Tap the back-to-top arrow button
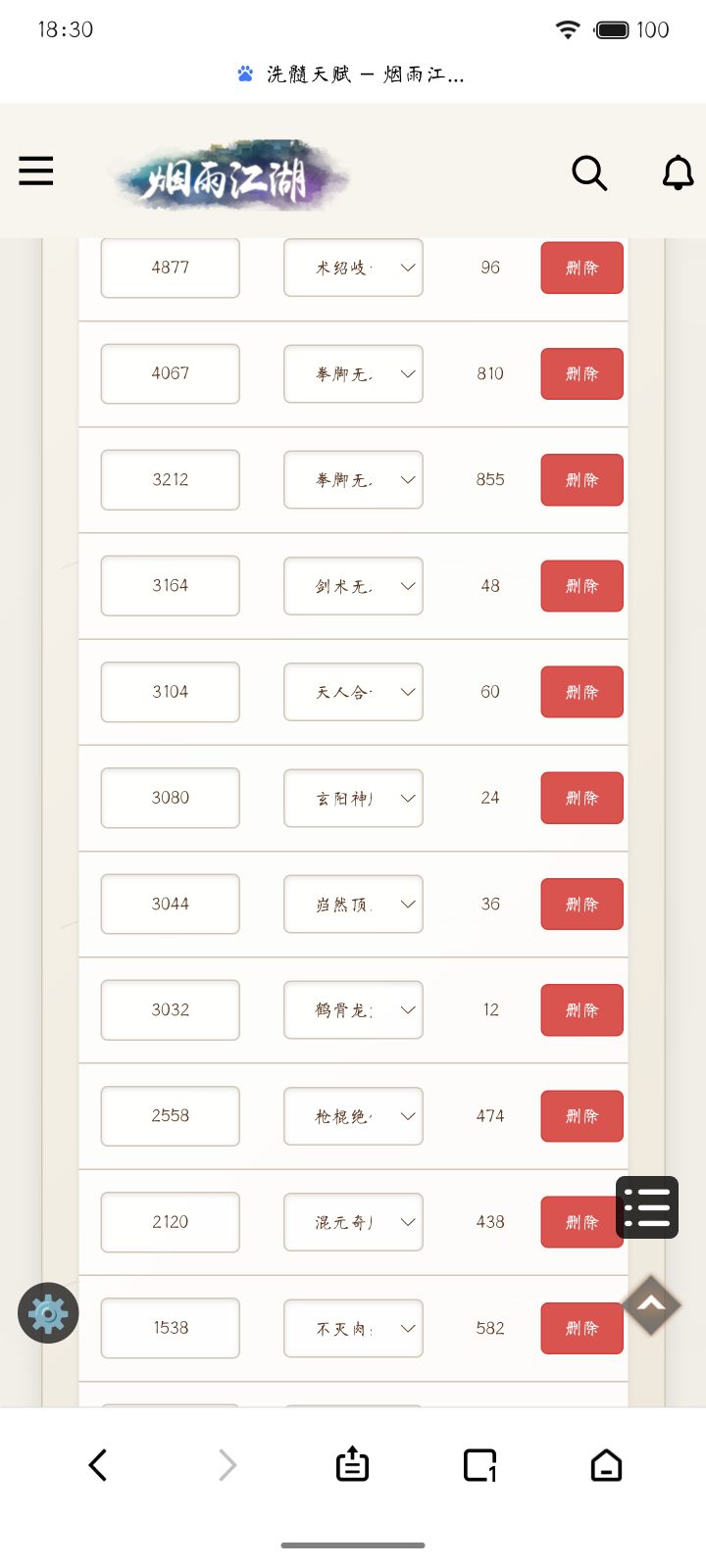Viewport: 706px width, 1568px height. (651, 1304)
